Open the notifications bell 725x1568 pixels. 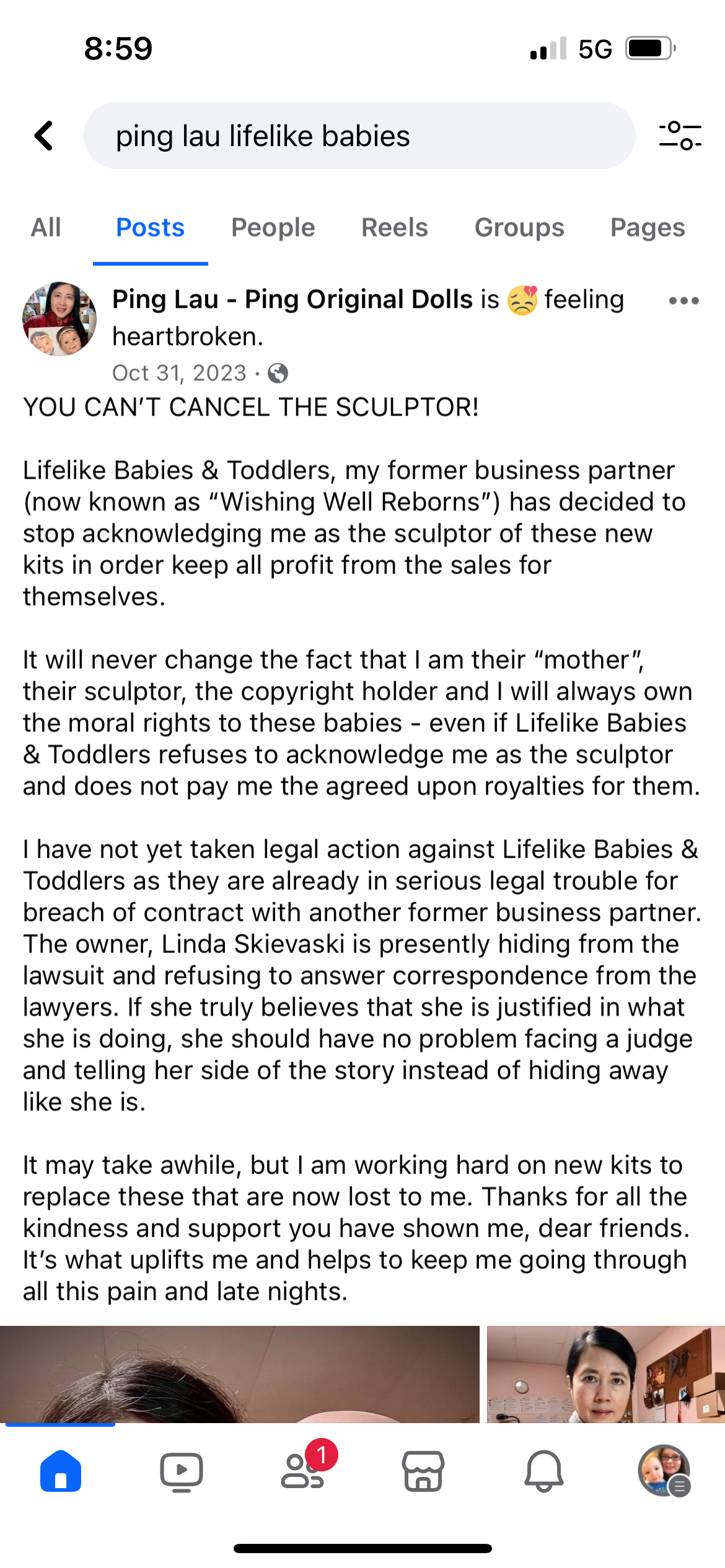(544, 1471)
